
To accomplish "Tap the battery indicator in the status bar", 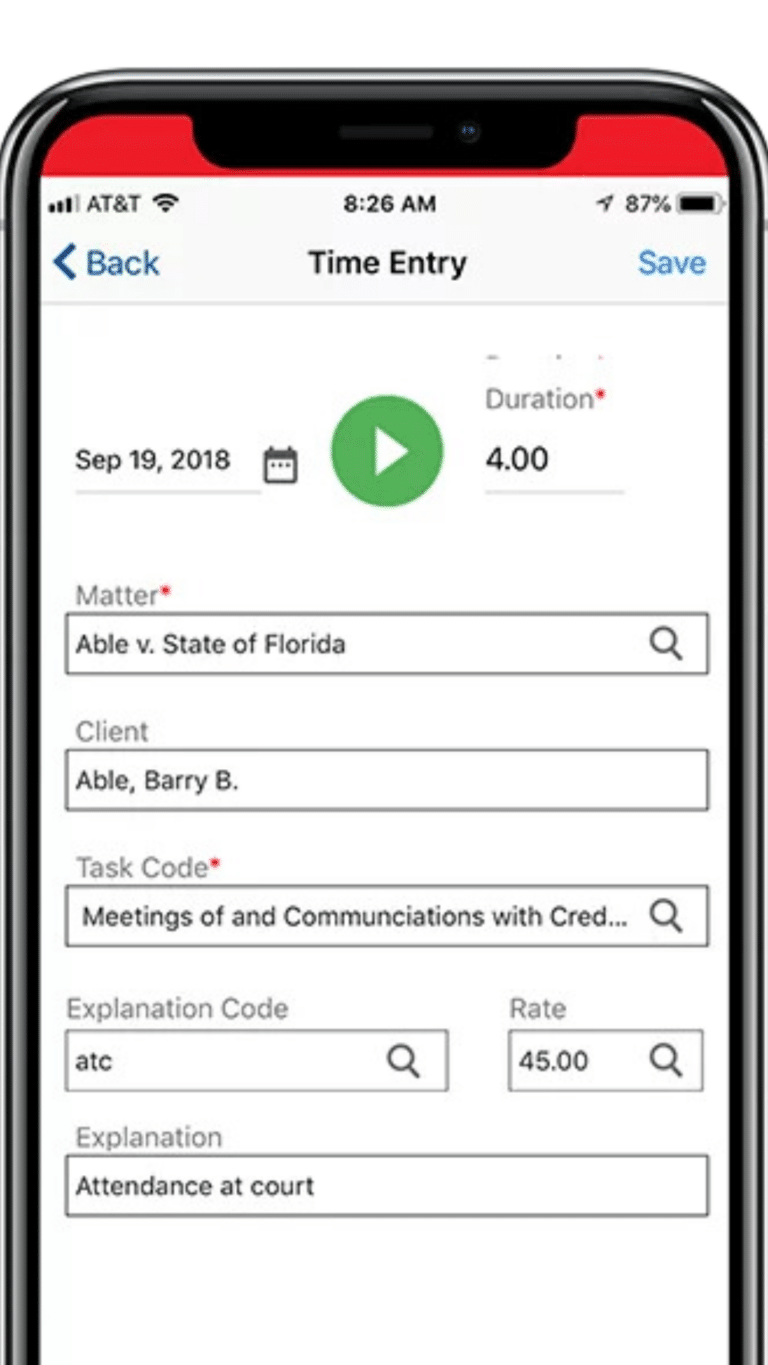I will click(698, 202).
